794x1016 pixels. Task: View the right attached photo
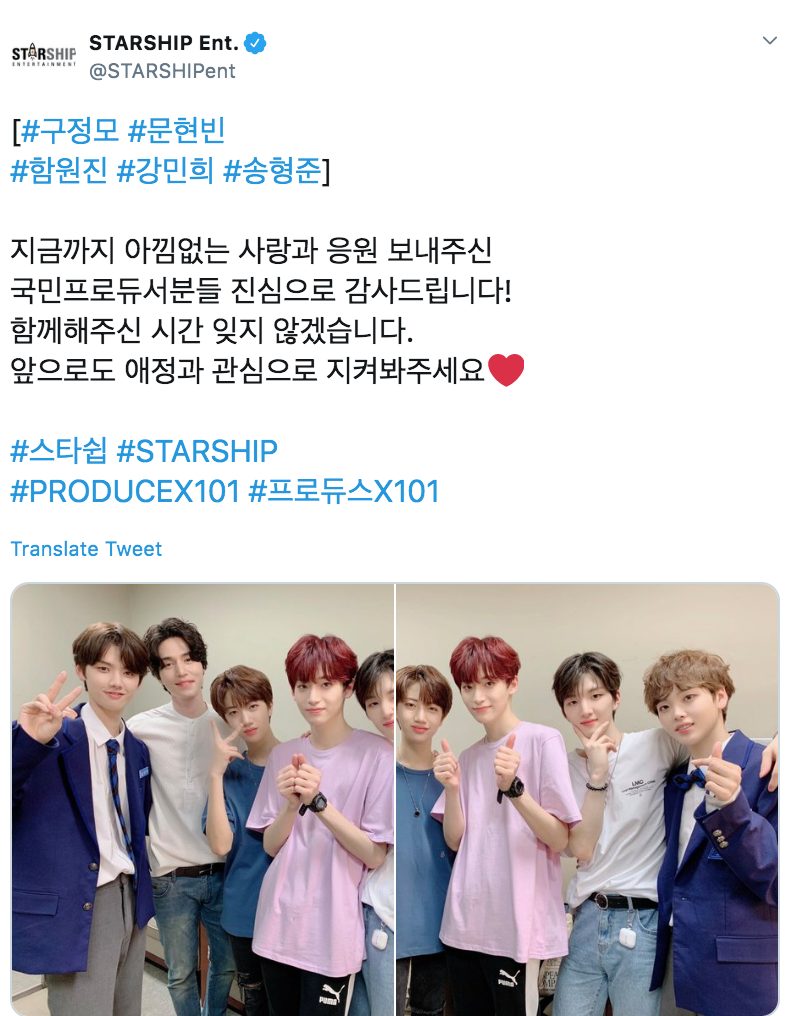(x=587, y=800)
